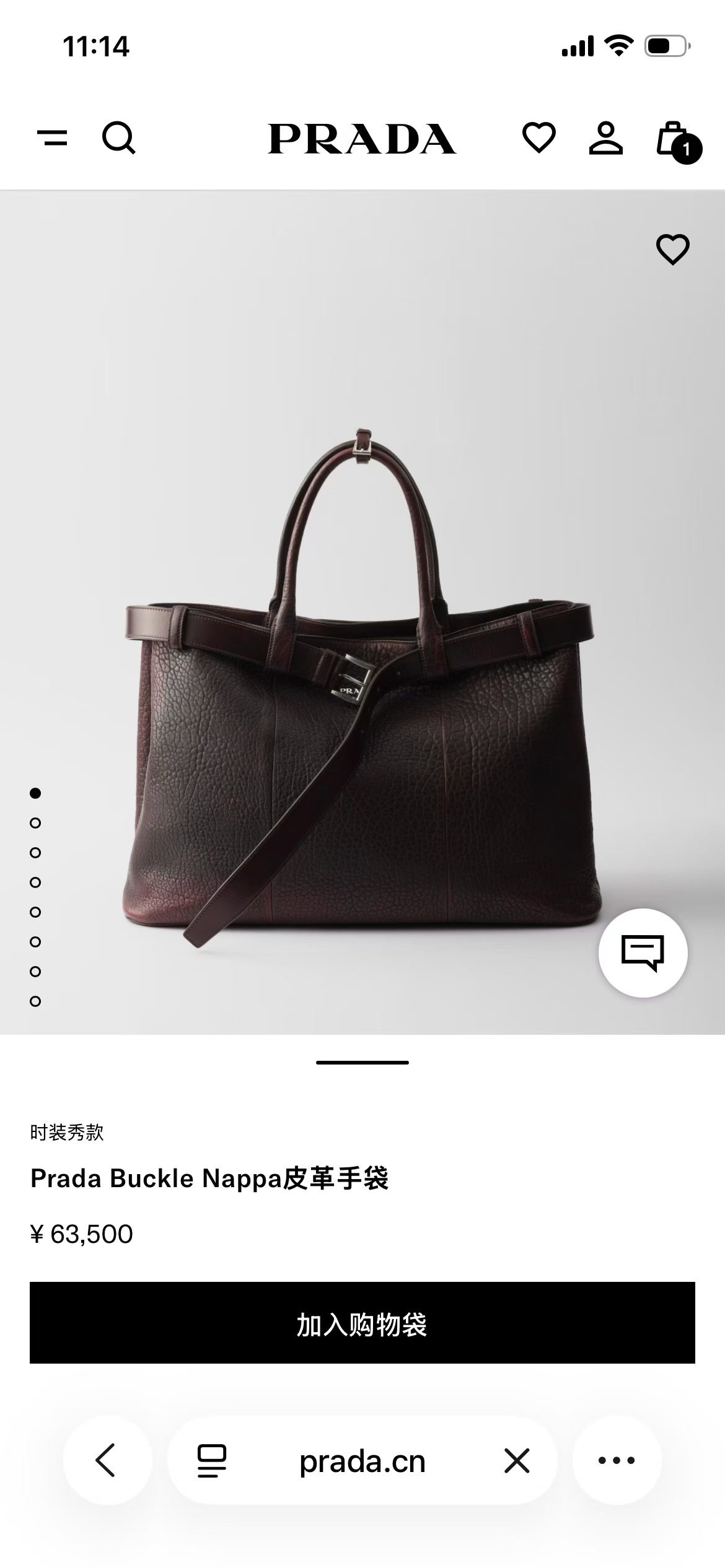Image resolution: width=725 pixels, height=1568 pixels.
Task: Tap the prada.cn address bar
Action: pyautogui.click(x=362, y=1460)
